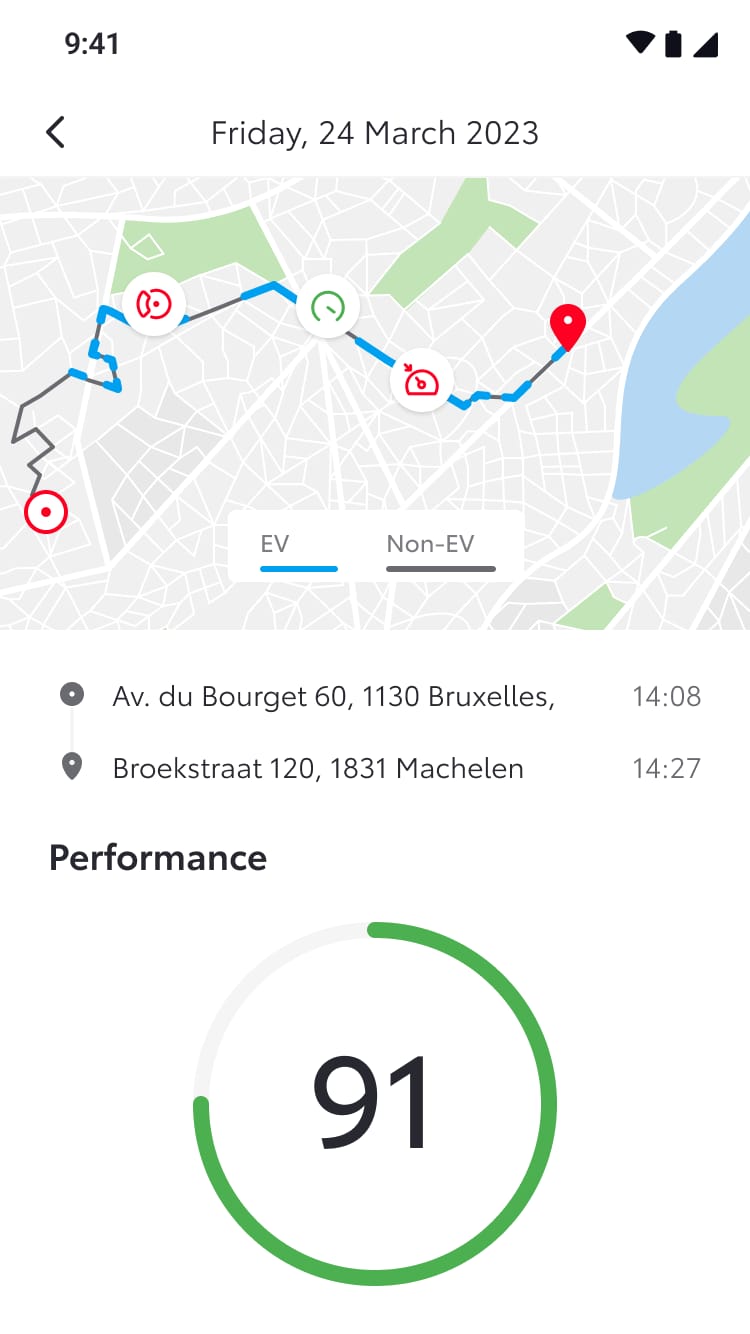This screenshot has height=1334, width=750.
Task: Tap the back chevron arrow
Action: pyautogui.click(x=56, y=131)
